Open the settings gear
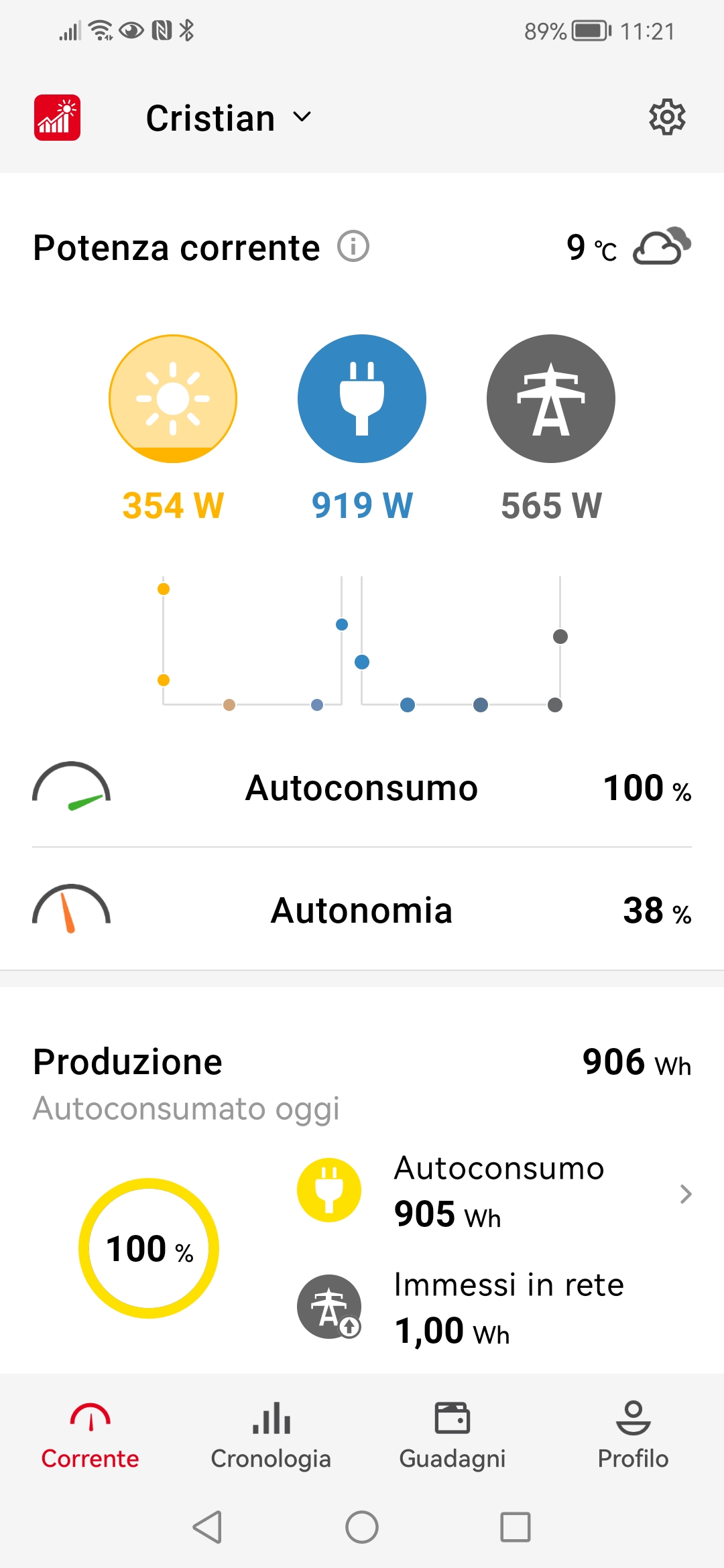 pos(667,117)
